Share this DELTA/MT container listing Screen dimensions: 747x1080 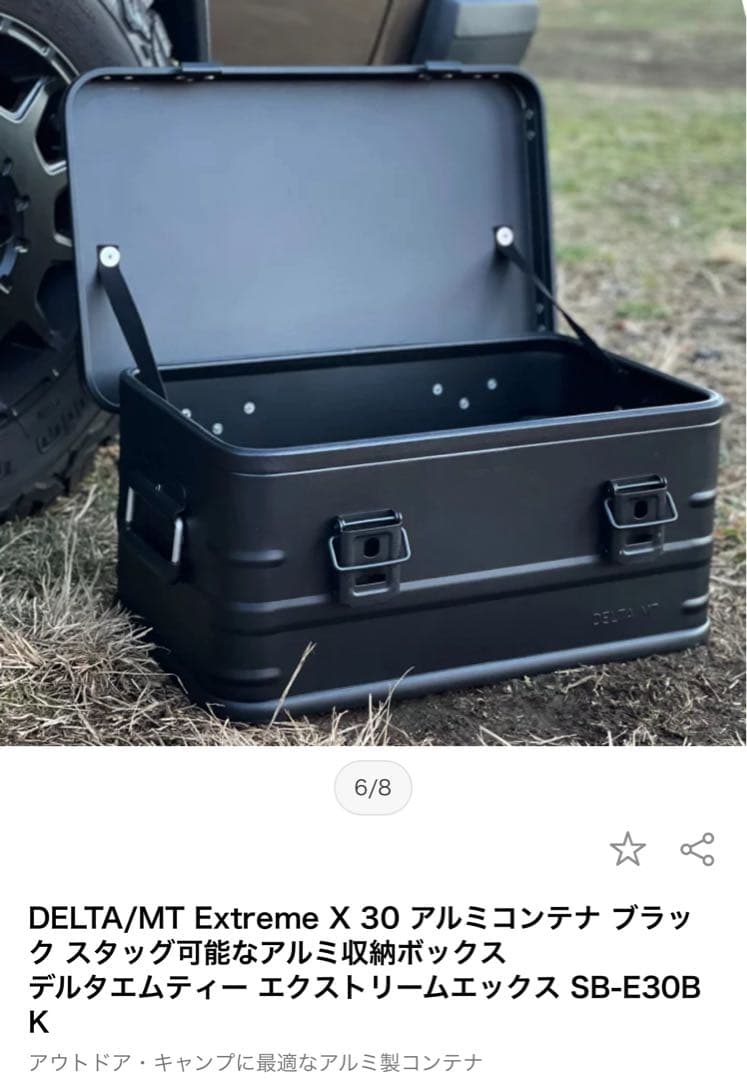697,849
